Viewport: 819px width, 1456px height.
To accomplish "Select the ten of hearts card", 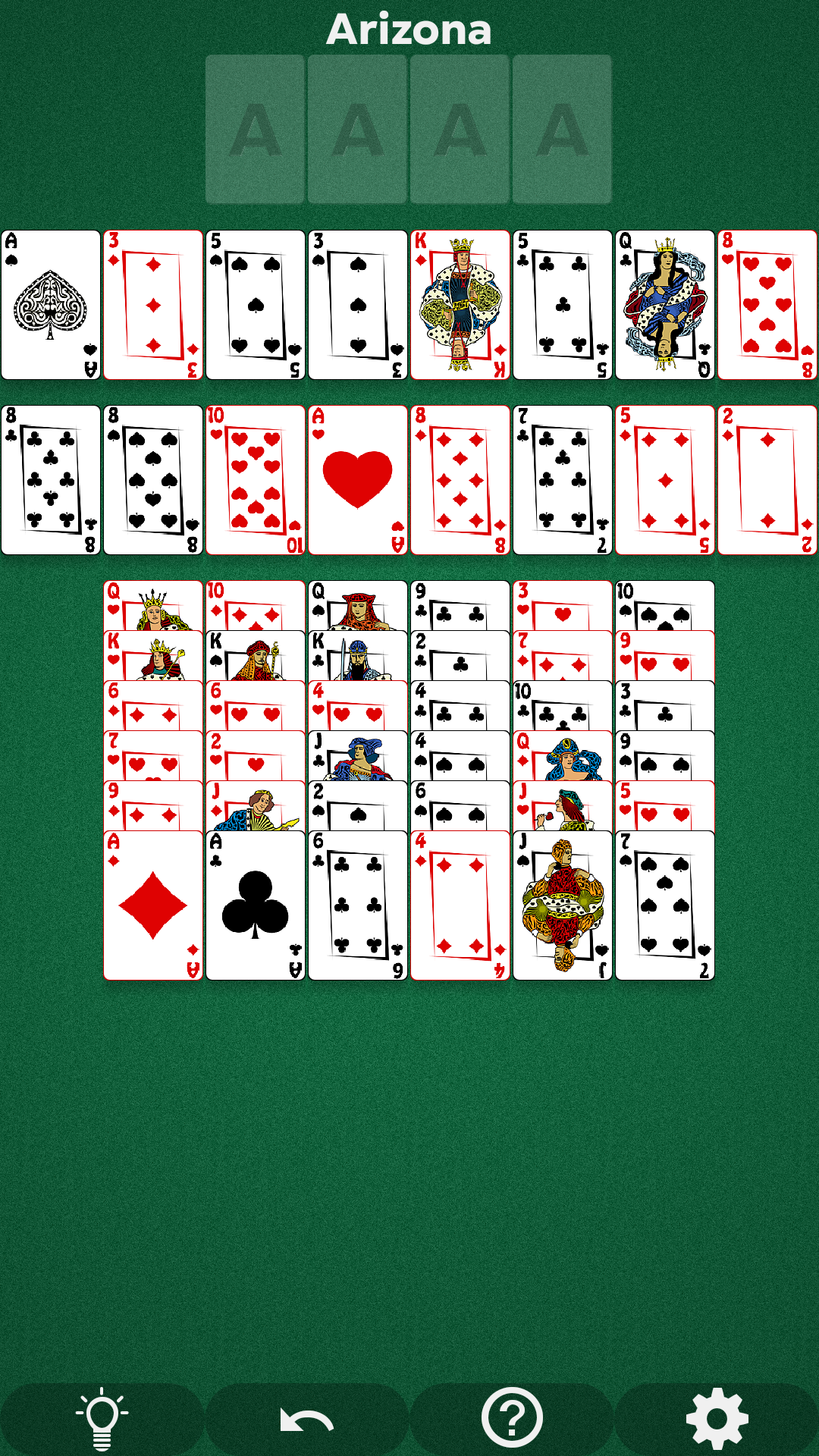I will point(256,480).
